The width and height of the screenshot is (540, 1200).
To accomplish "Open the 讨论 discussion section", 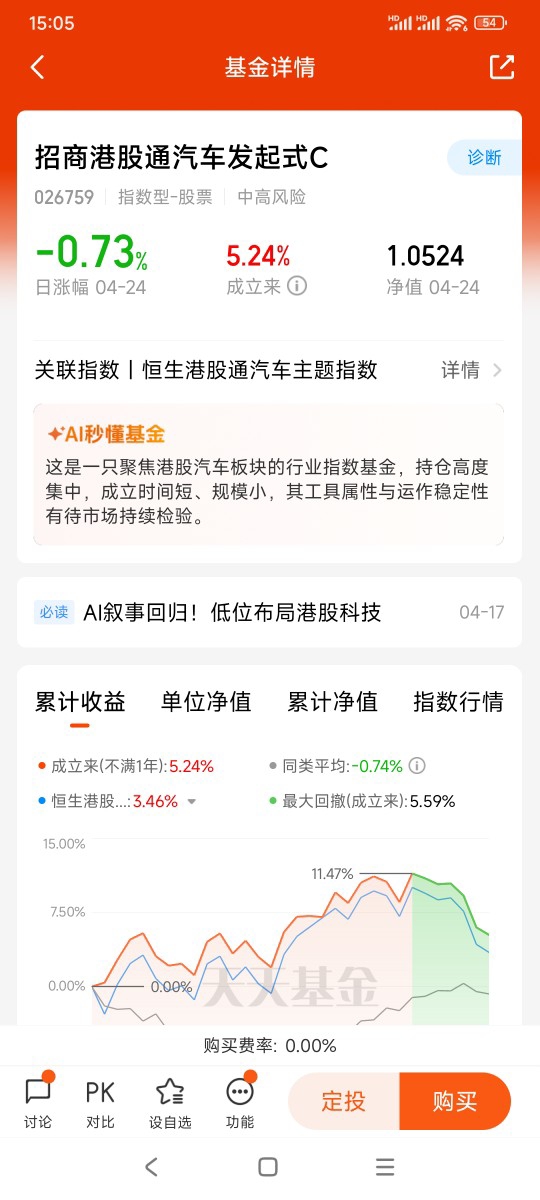I will click(38, 1101).
